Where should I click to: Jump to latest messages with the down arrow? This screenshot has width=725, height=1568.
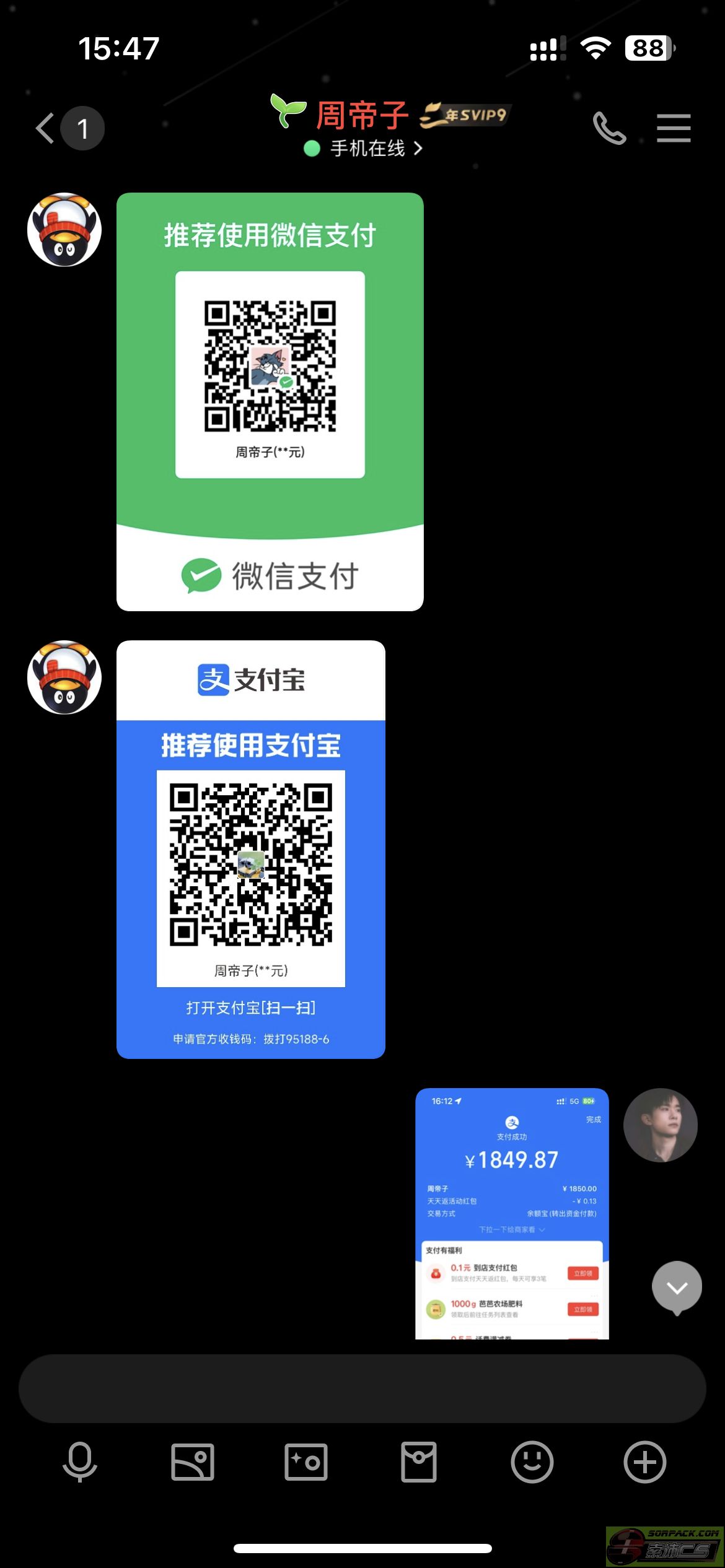677,1287
